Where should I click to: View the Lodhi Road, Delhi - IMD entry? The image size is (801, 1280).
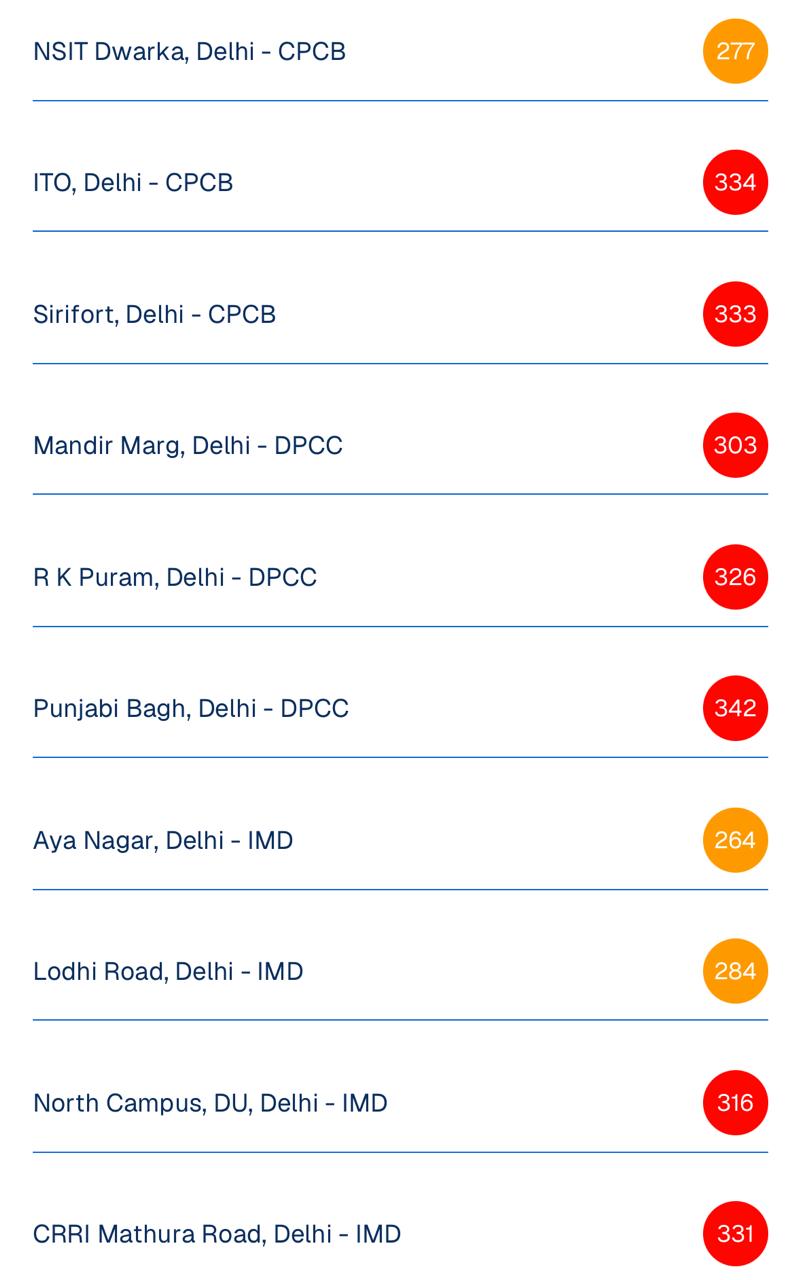tap(168, 971)
